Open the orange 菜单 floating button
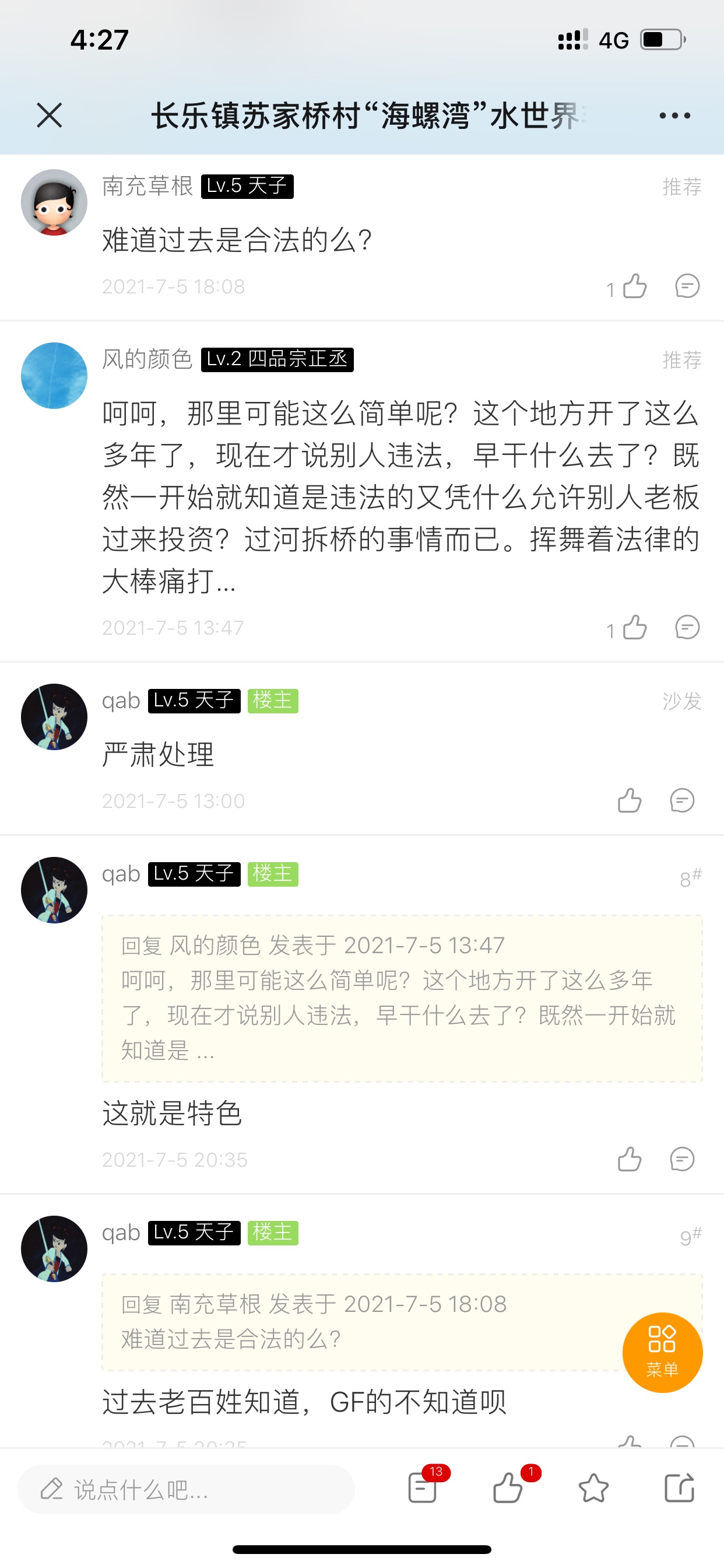 click(x=662, y=1352)
